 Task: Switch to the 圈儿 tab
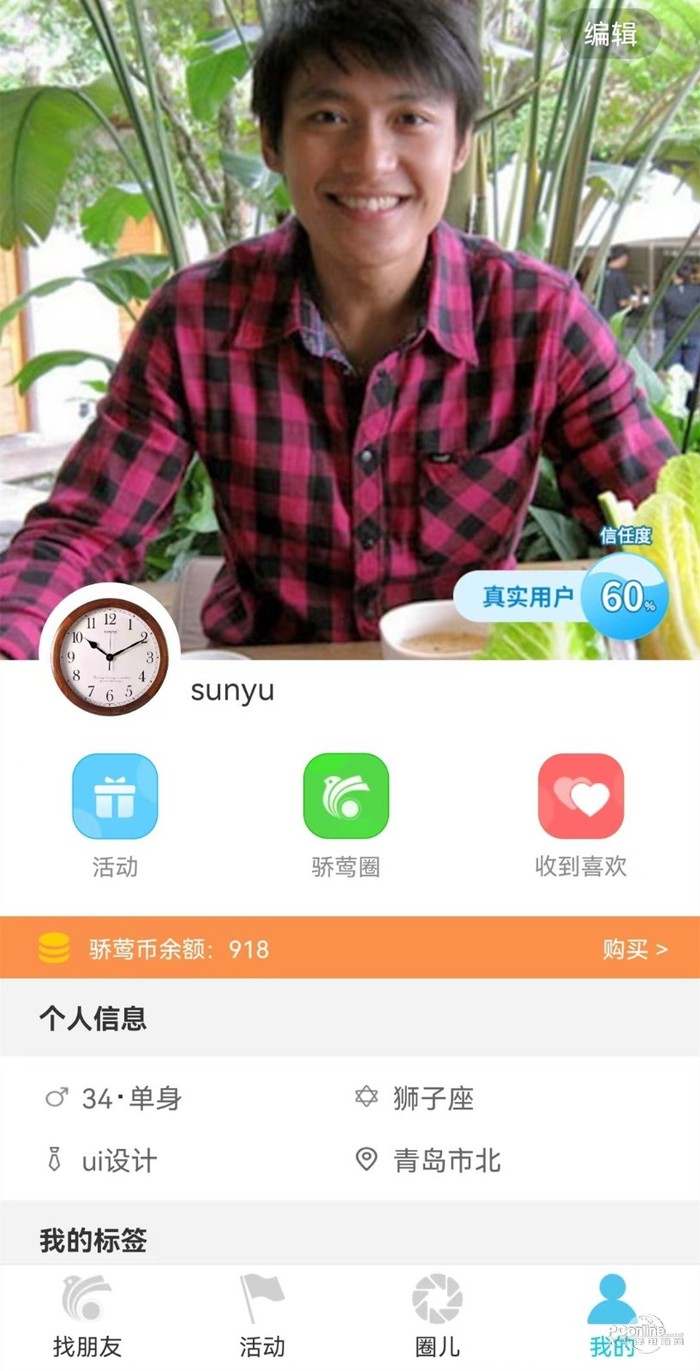[437, 1316]
